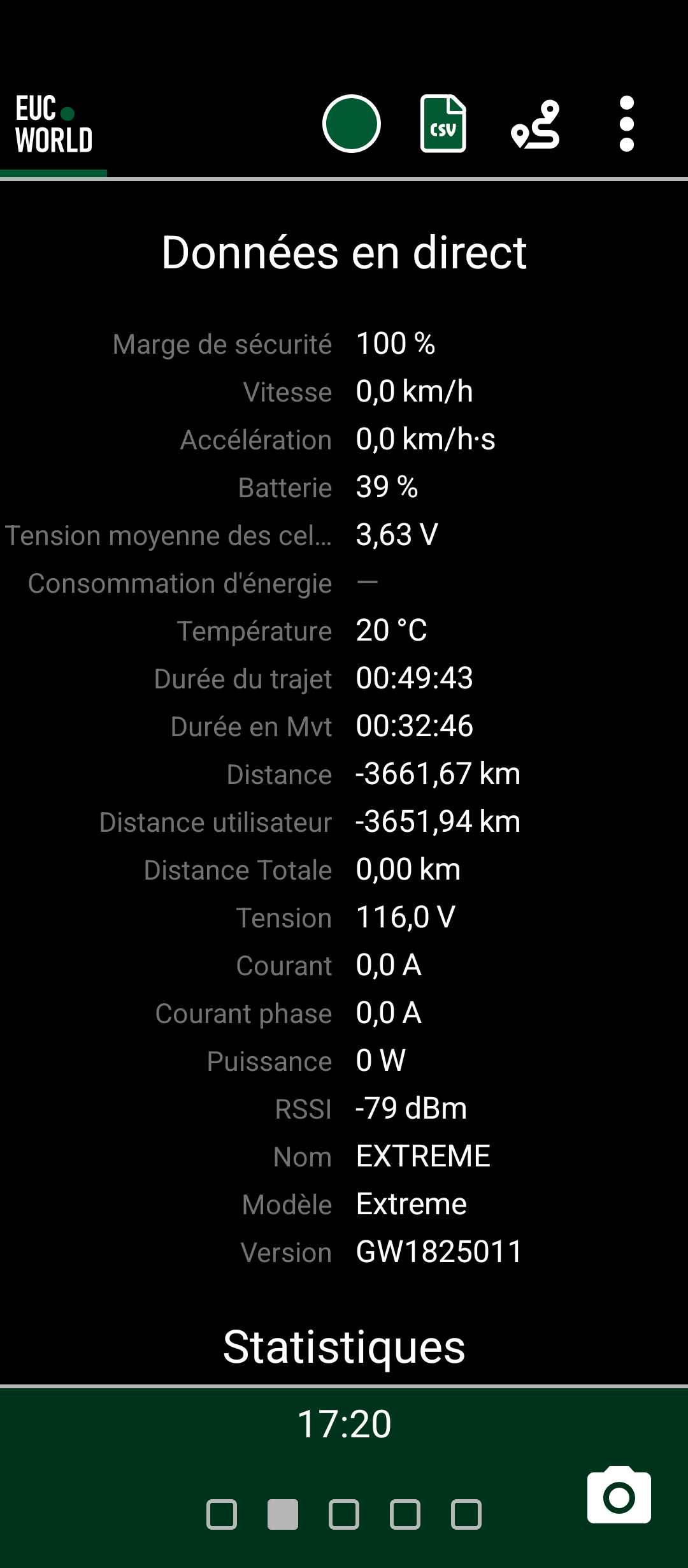
Task: Jump to the first page indicator
Action: coord(222,1514)
